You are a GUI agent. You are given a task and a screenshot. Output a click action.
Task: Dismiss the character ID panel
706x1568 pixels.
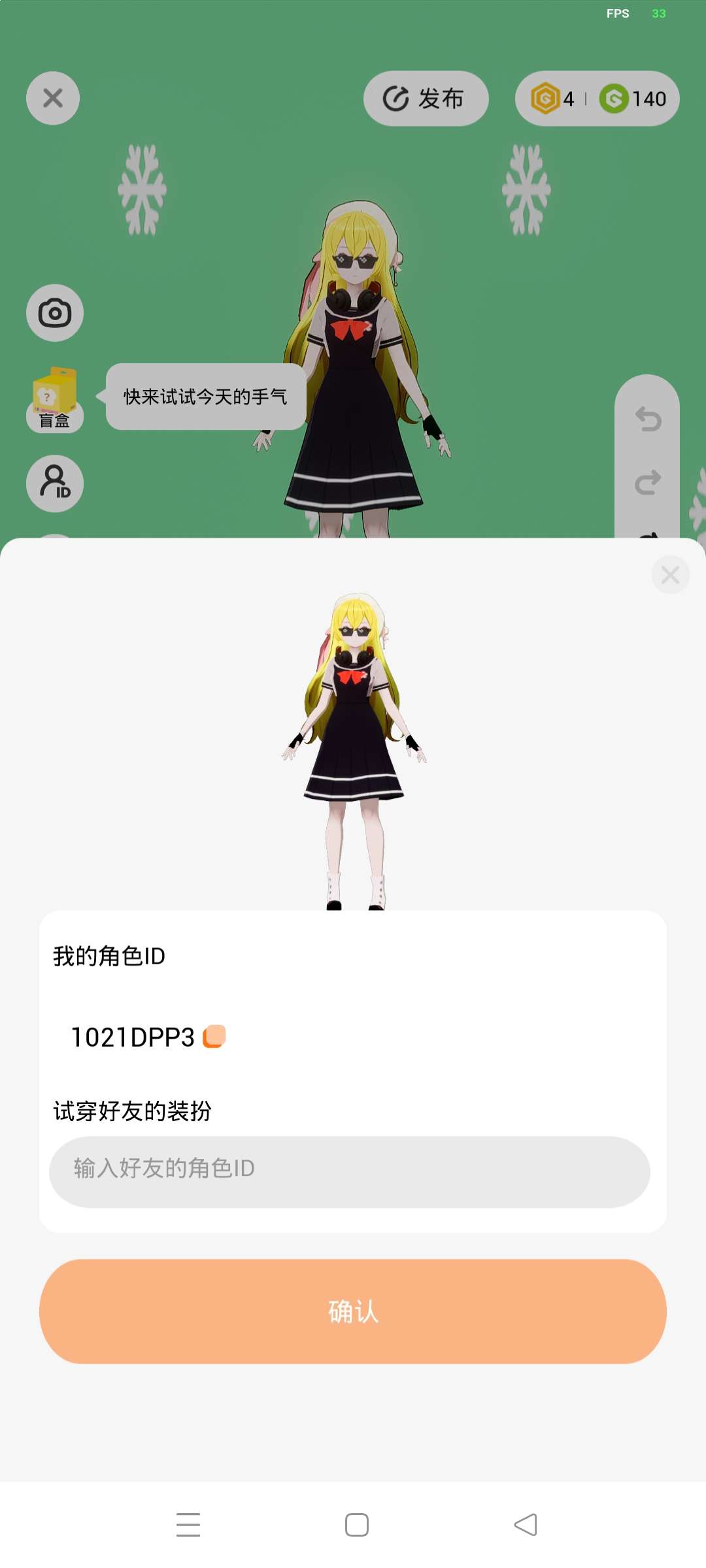point(670,575)
